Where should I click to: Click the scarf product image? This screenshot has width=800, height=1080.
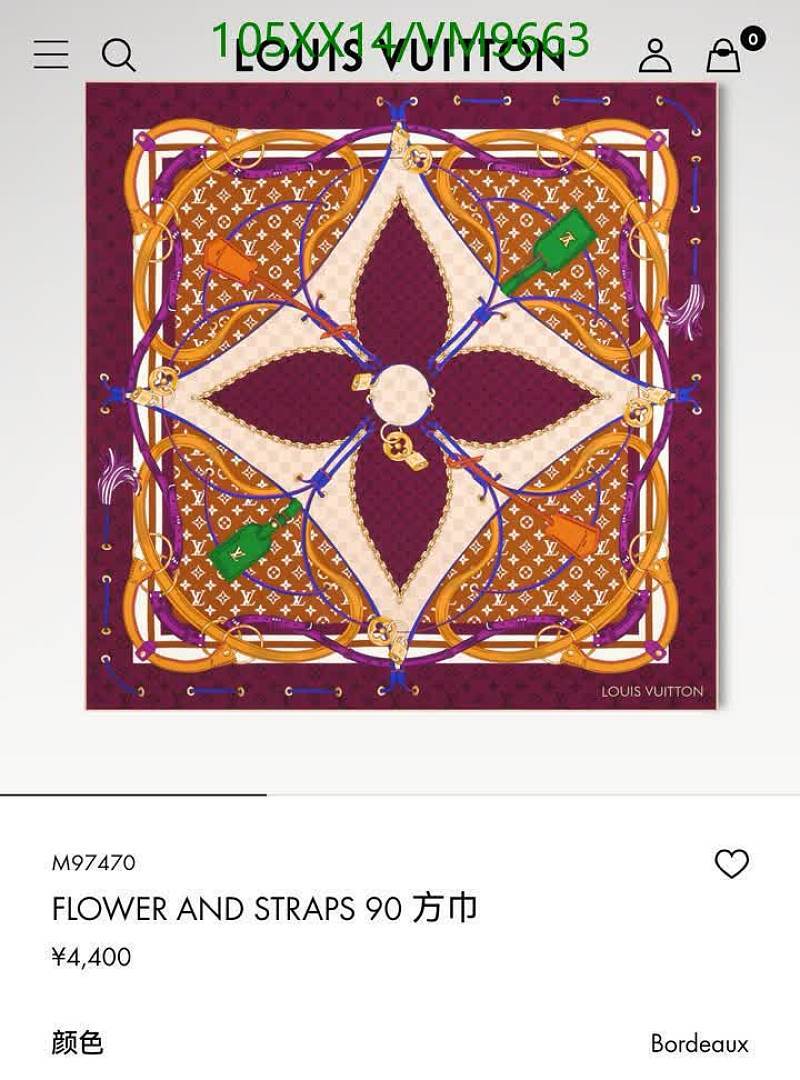pyautogui.click(x=400, y=400)
